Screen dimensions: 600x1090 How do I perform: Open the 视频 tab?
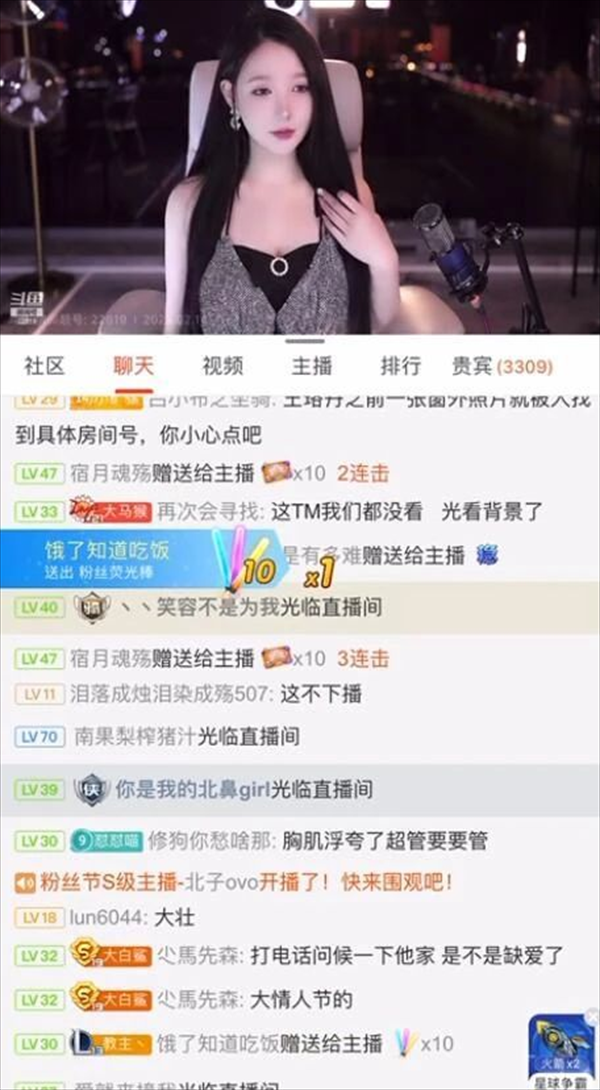(x=222, y=366)
